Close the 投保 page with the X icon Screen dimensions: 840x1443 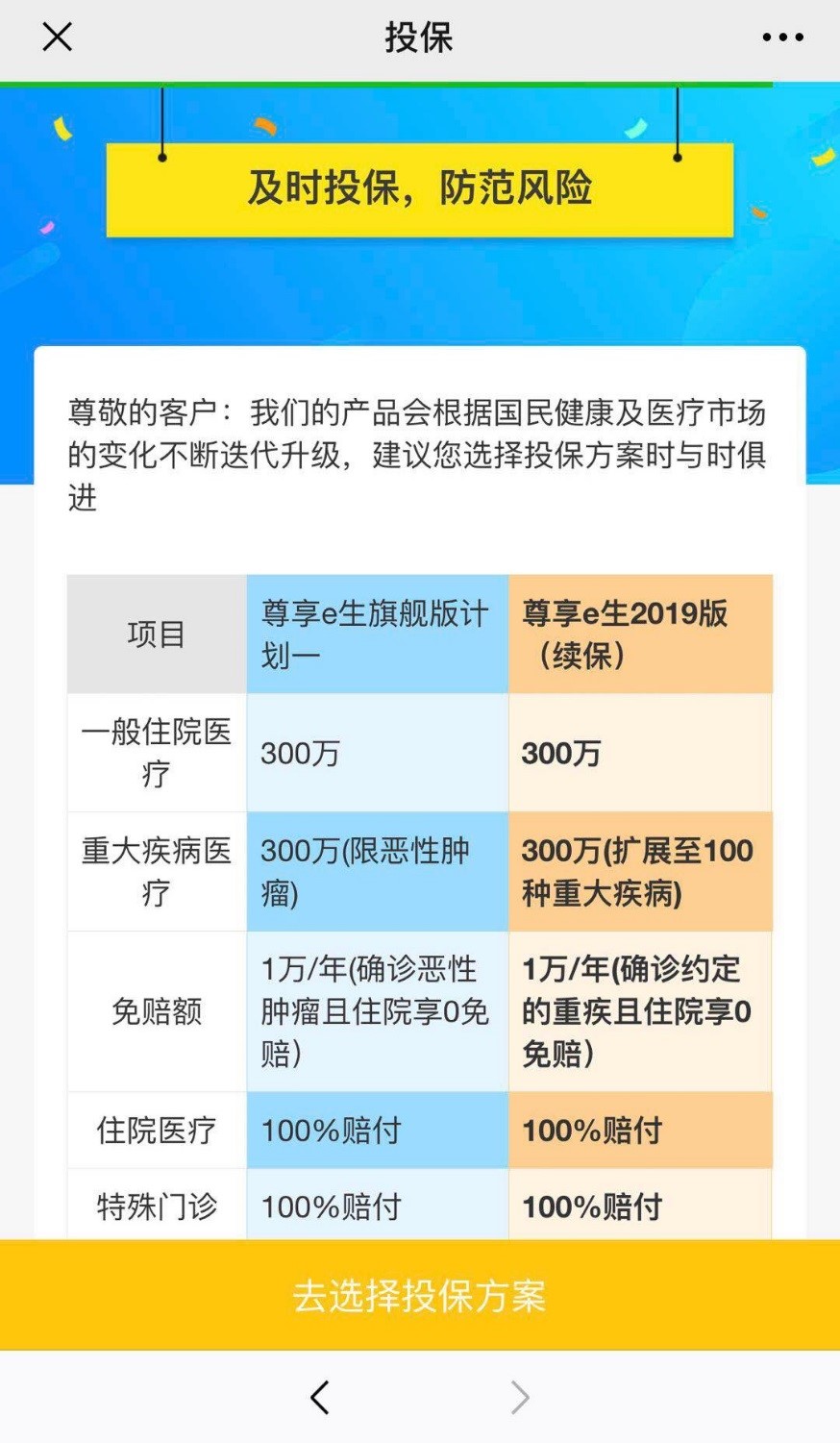pyautogui.click(x=57, y=37)
